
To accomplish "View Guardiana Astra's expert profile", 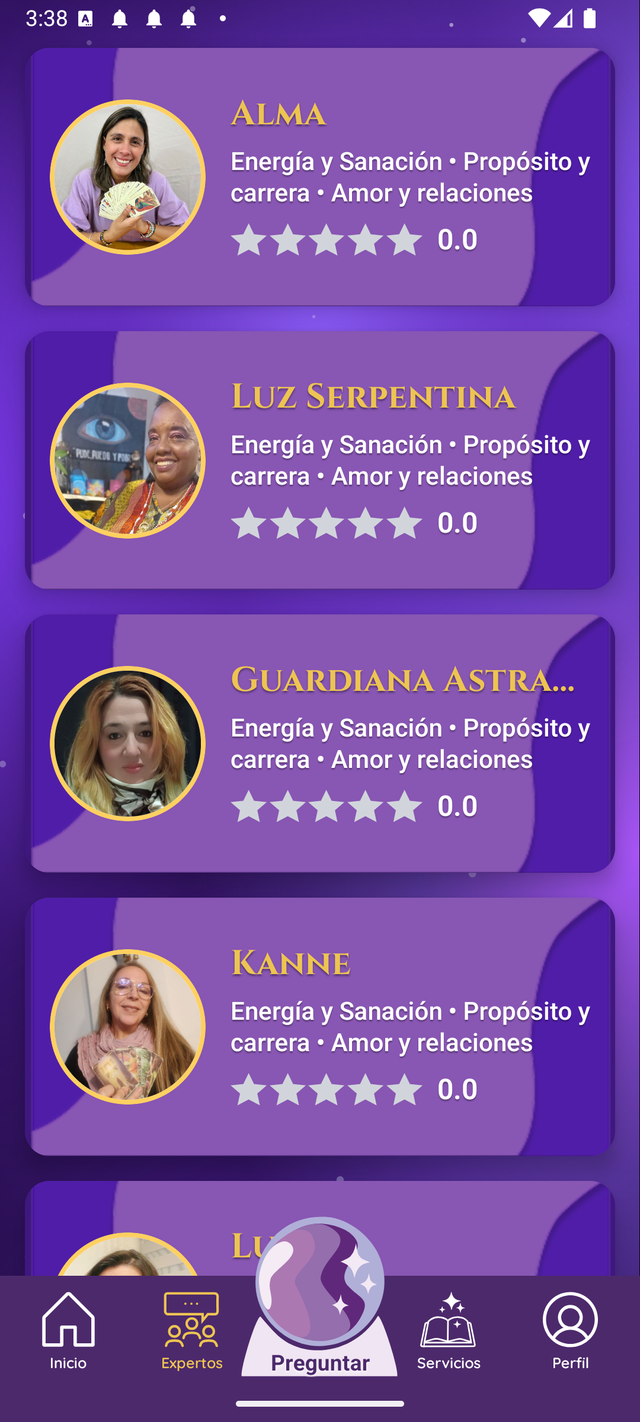I will (320, 743).
